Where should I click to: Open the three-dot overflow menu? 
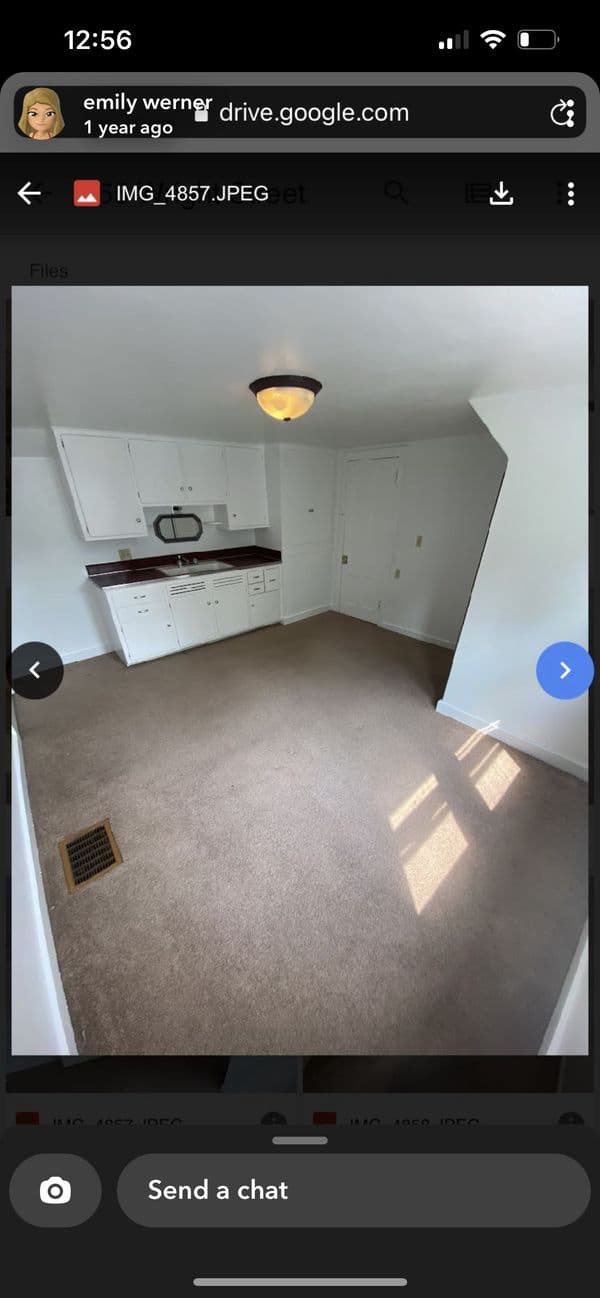coord(570,193)
